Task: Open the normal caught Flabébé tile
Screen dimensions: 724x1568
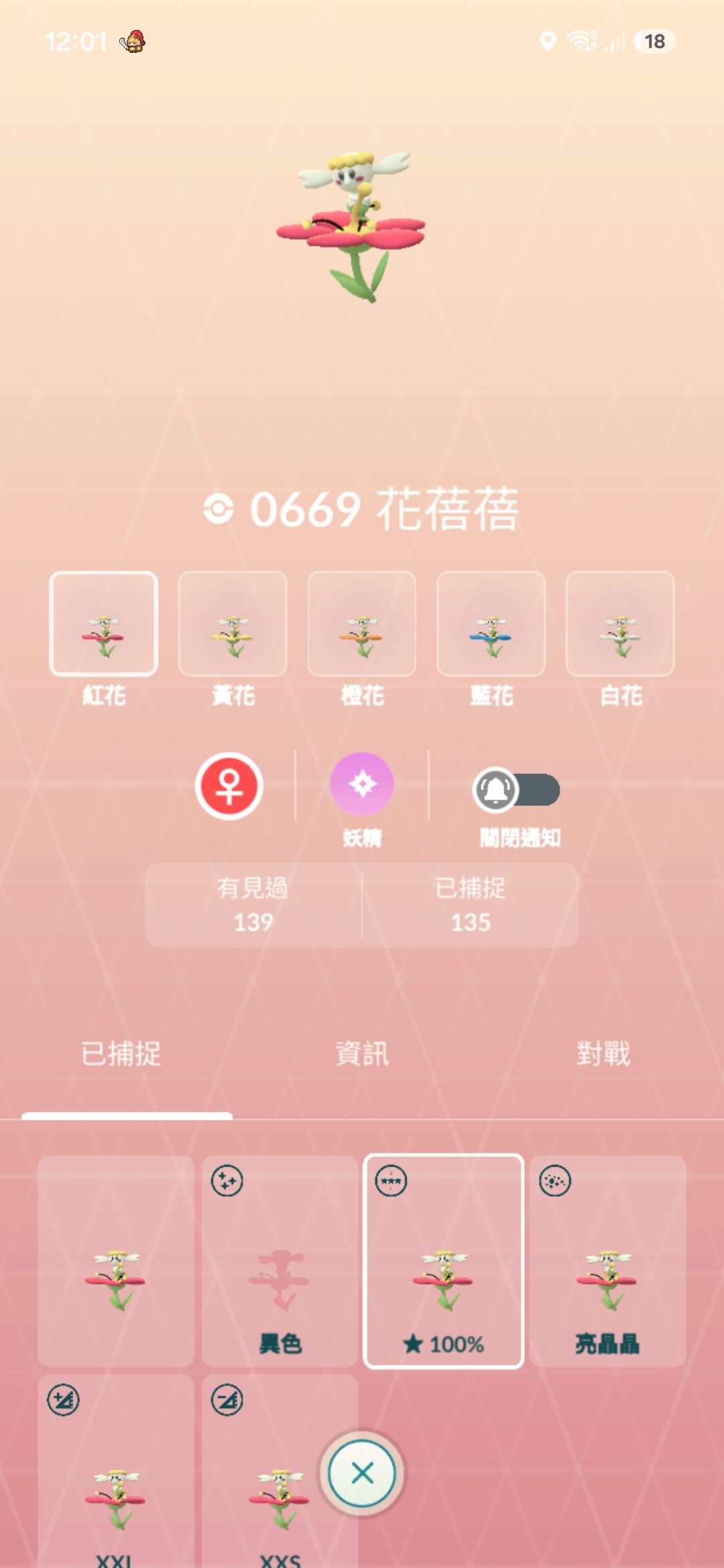Action: [116, 1261]
